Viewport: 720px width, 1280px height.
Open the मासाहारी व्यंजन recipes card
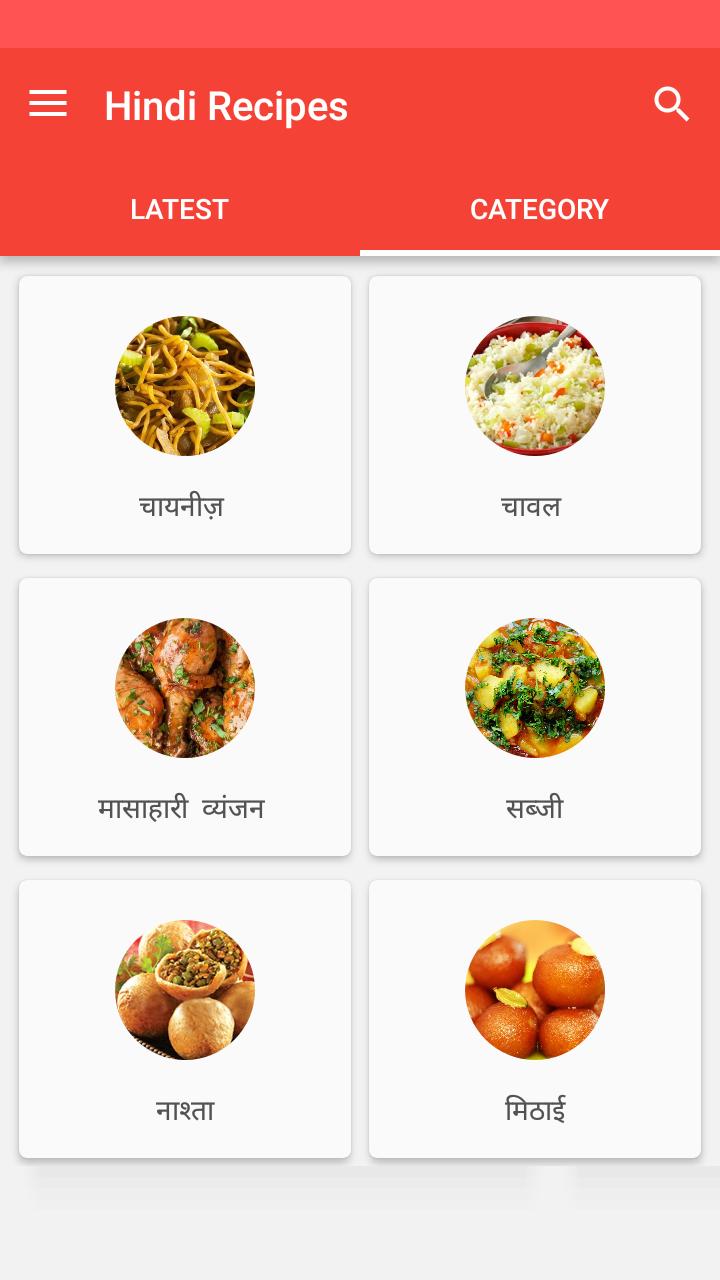pos(184,716)
